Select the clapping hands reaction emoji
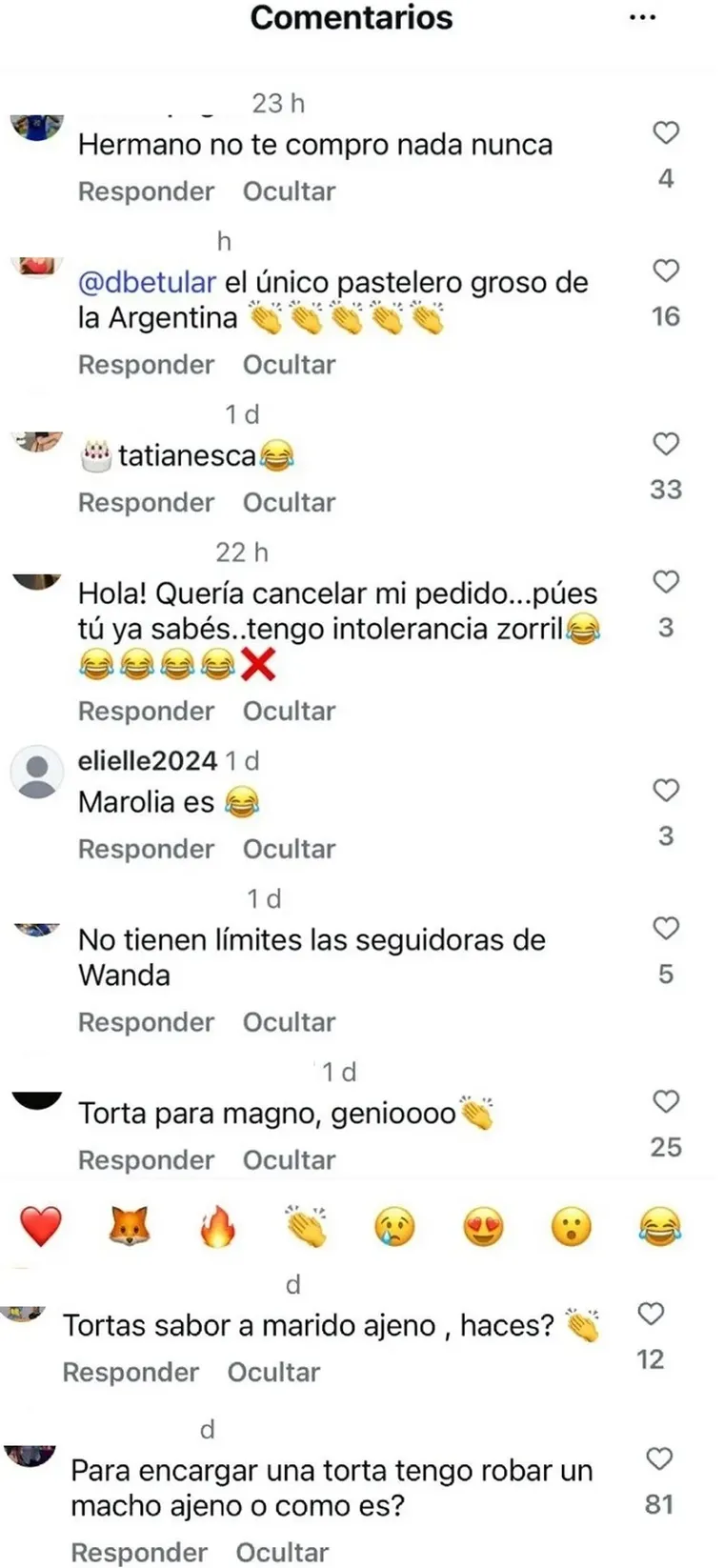The height and width of the screenshot is (1568, 724). pos(305,1228)
